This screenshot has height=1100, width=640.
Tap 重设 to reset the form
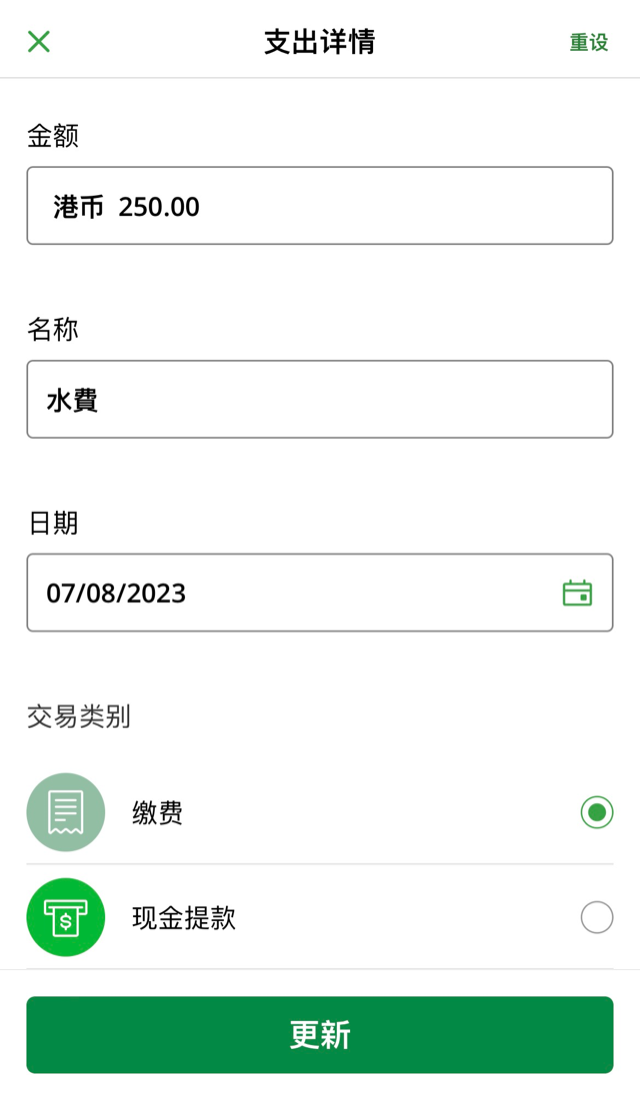[588, 42]
